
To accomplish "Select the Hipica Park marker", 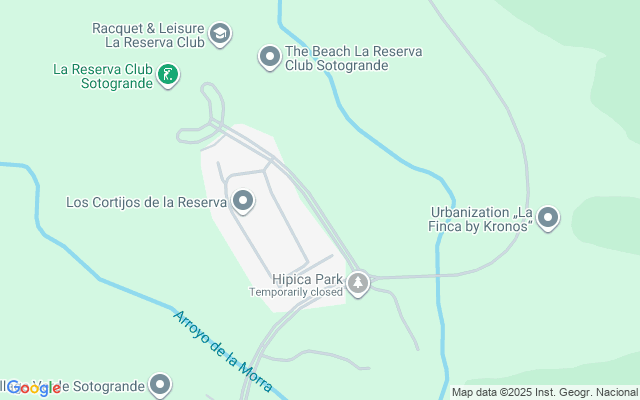I will (x=358, y=284).
